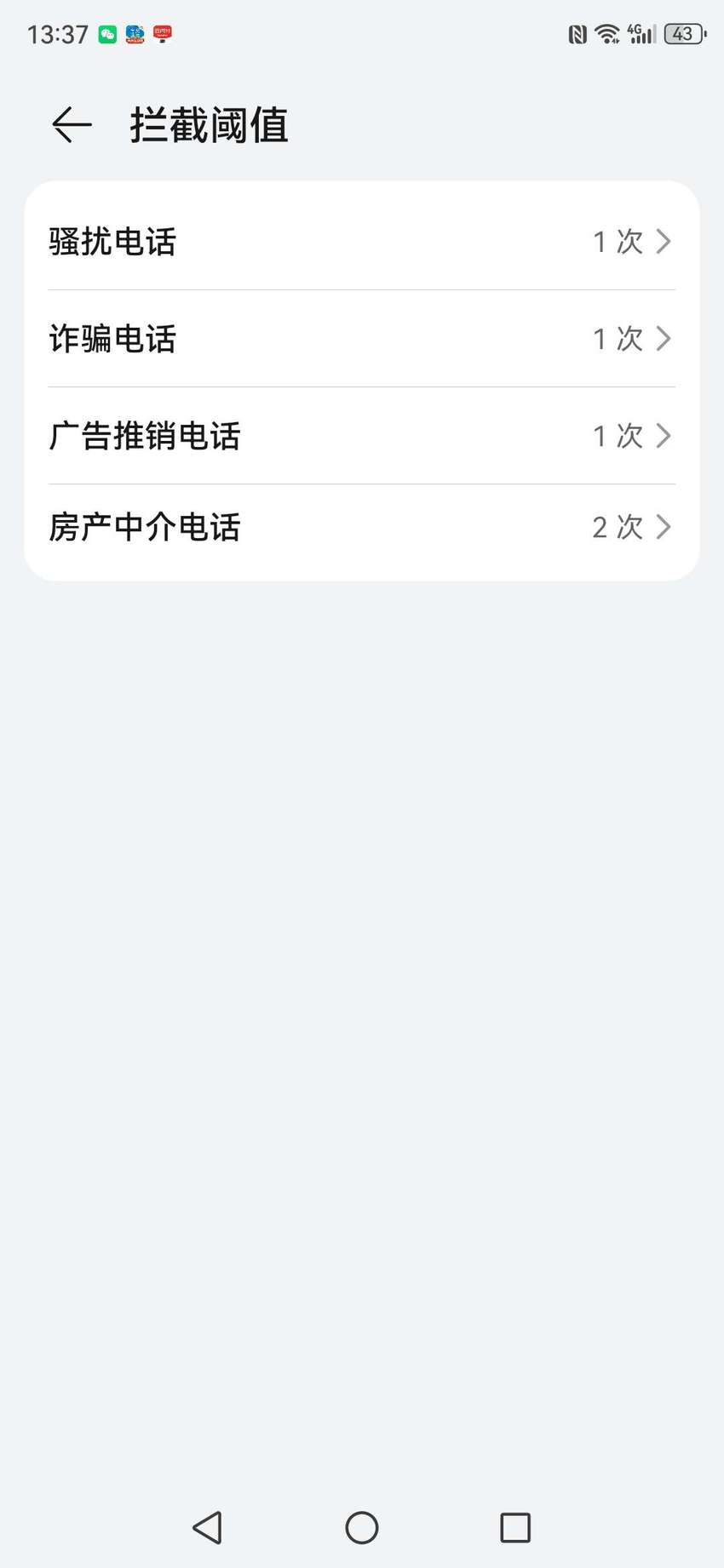Open 骚扰电话 threshold setting
The image size is (724, 1568).
[362, 242]
